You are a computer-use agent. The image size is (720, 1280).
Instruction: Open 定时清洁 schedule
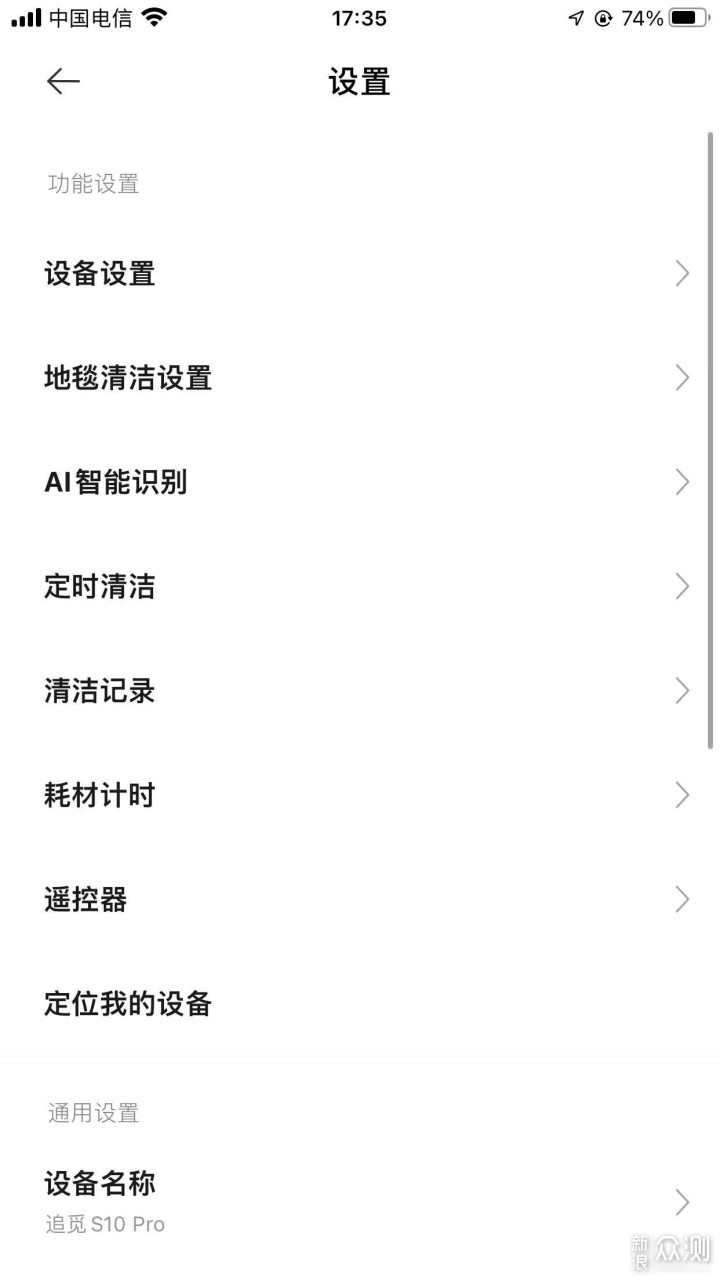pos(360,586)
